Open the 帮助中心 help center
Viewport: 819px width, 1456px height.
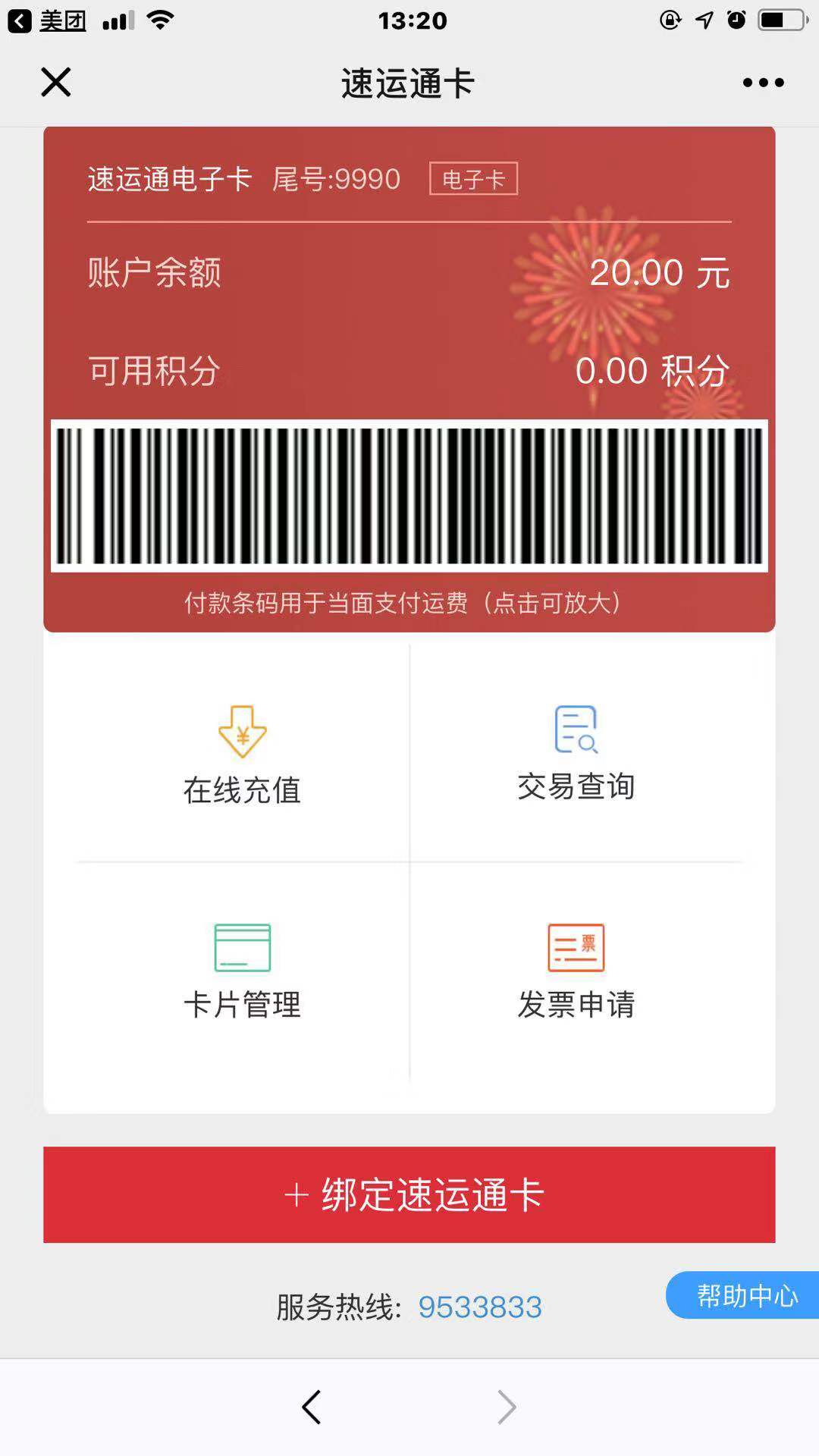[x=745, y=1295]
